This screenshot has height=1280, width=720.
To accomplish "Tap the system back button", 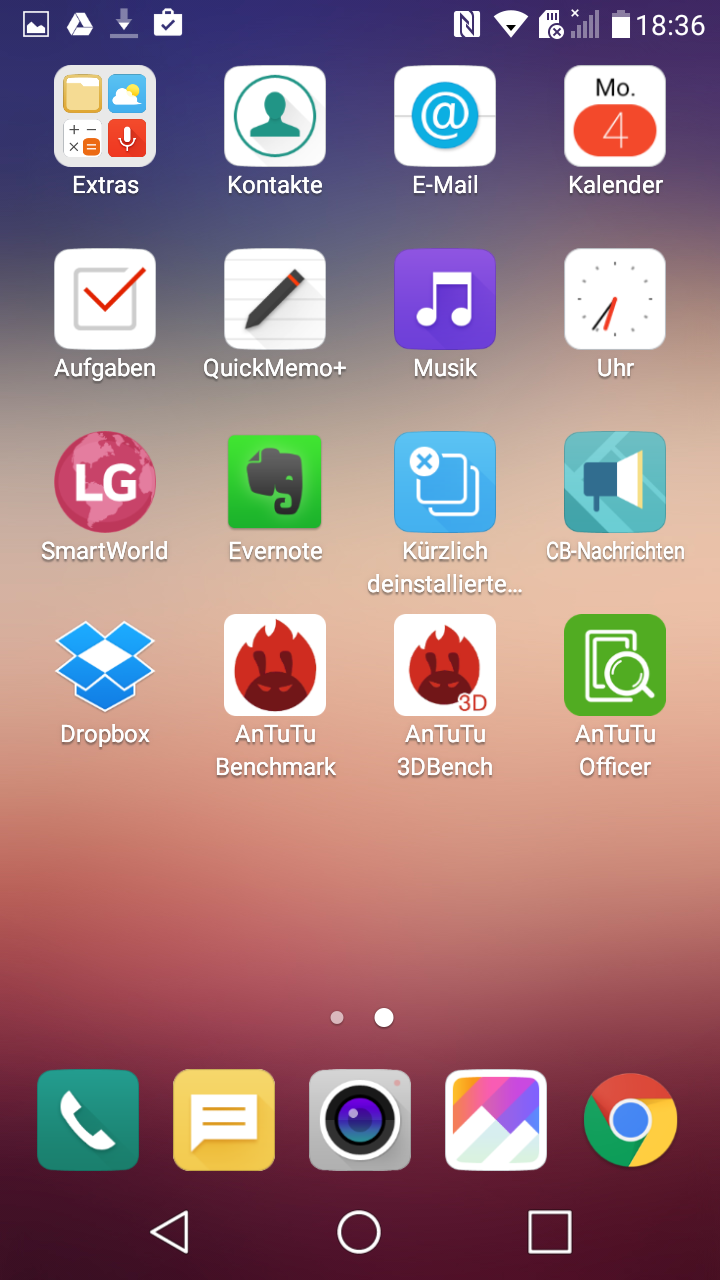I will click(x=170, y=1232).
